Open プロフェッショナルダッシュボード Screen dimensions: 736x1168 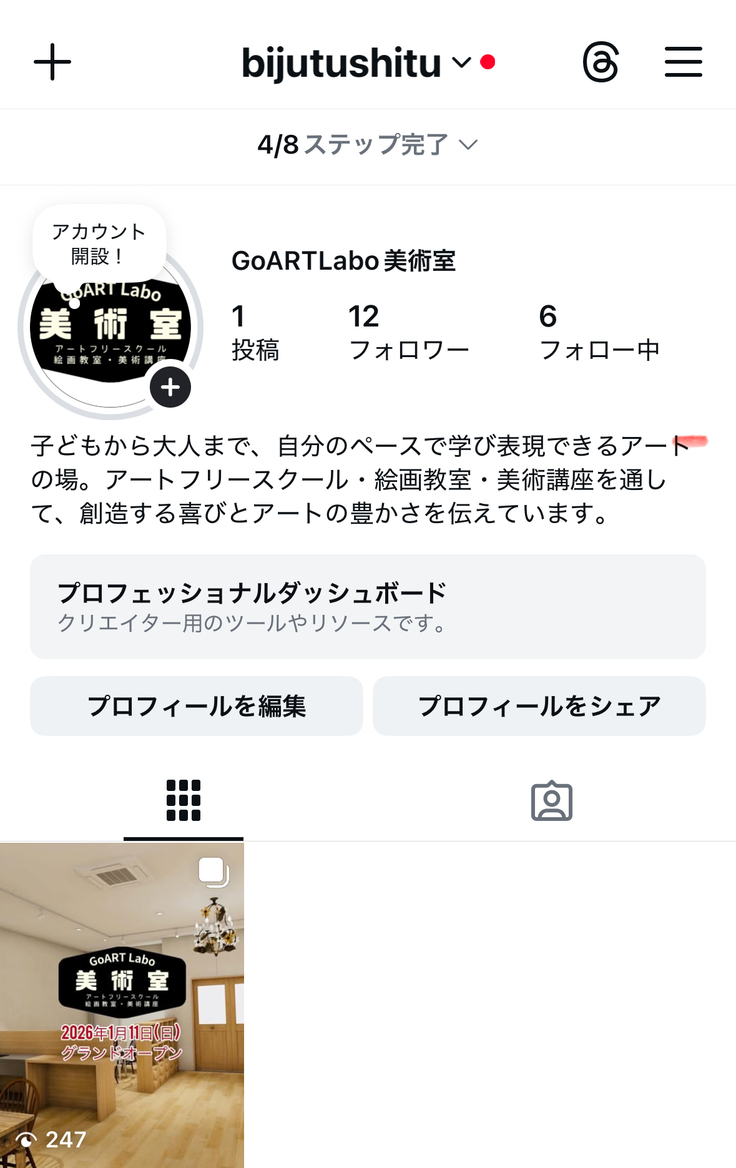pos(367,607)
